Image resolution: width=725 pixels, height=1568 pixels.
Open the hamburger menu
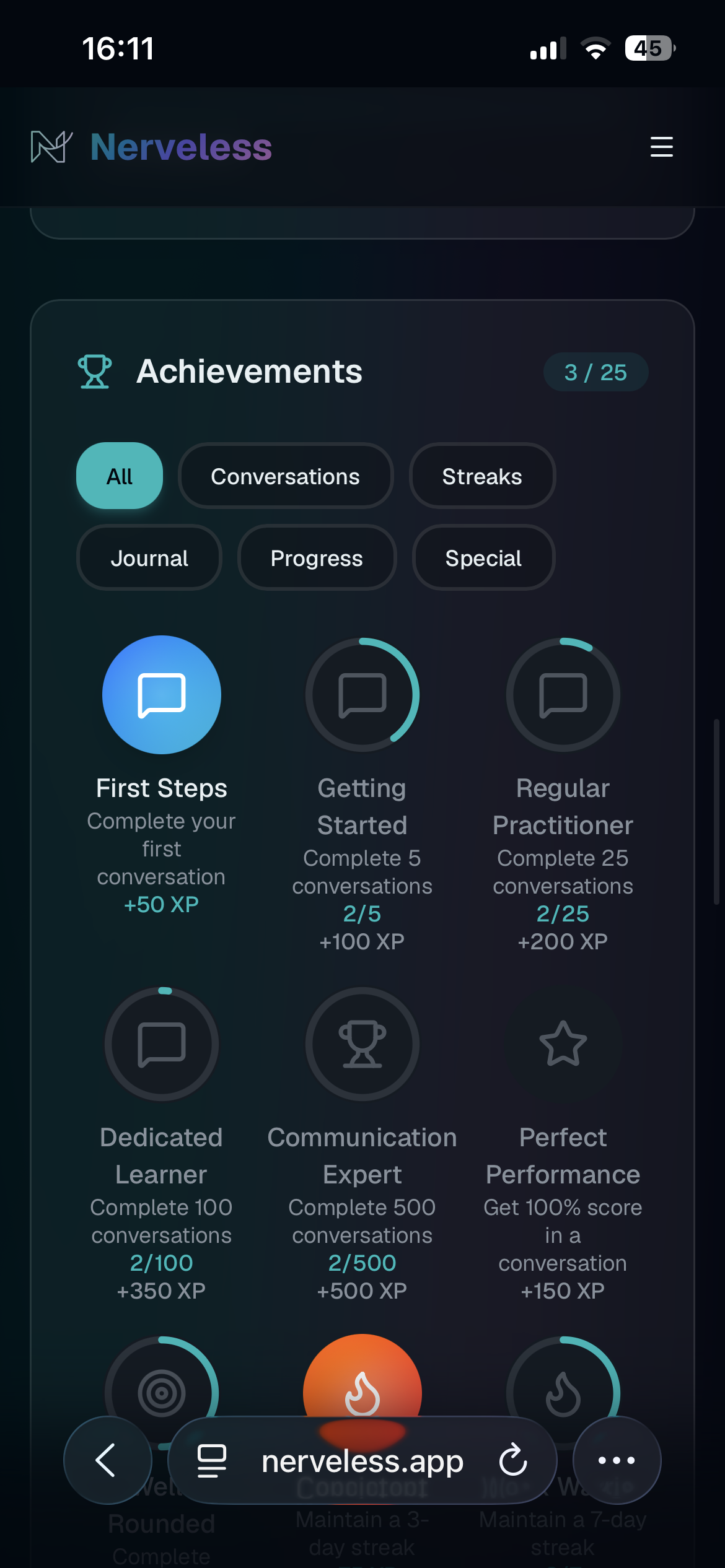tap(661, 147)
